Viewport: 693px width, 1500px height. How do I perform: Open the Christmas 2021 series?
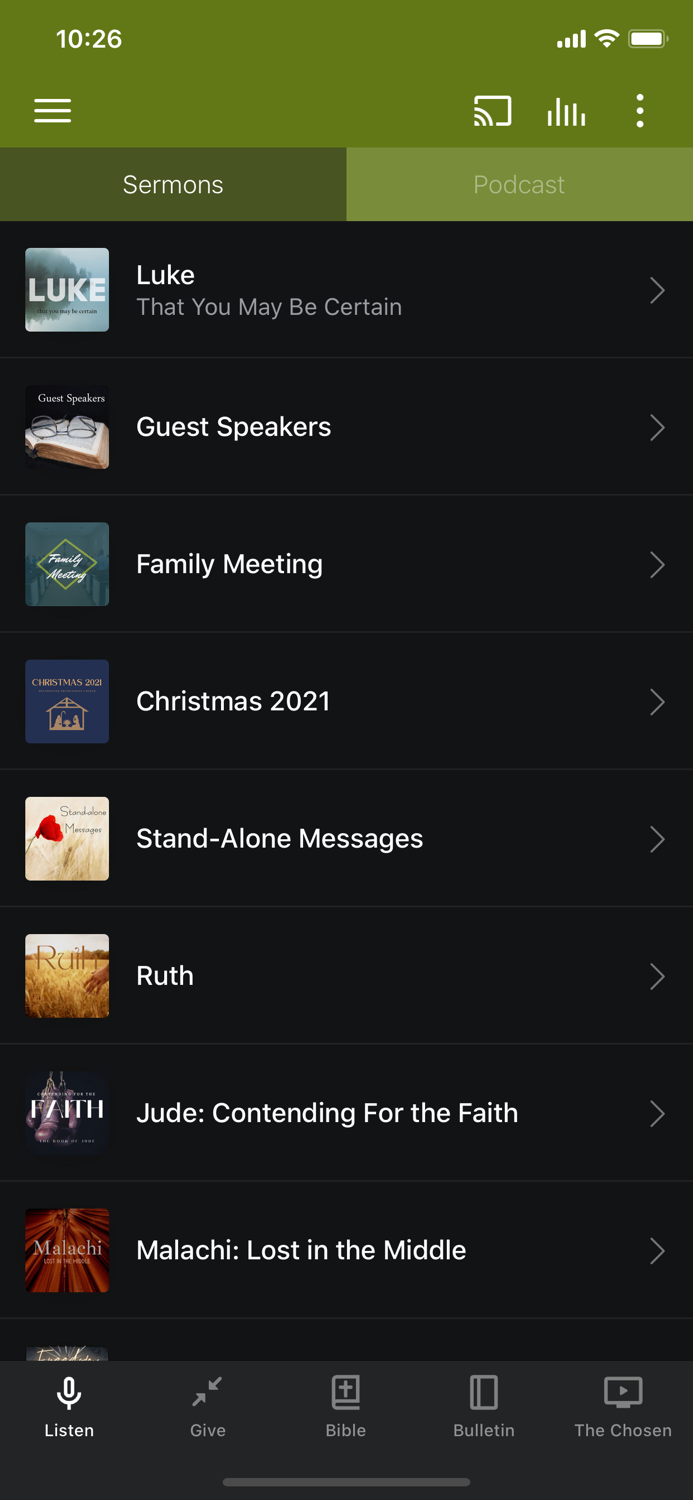346,701
